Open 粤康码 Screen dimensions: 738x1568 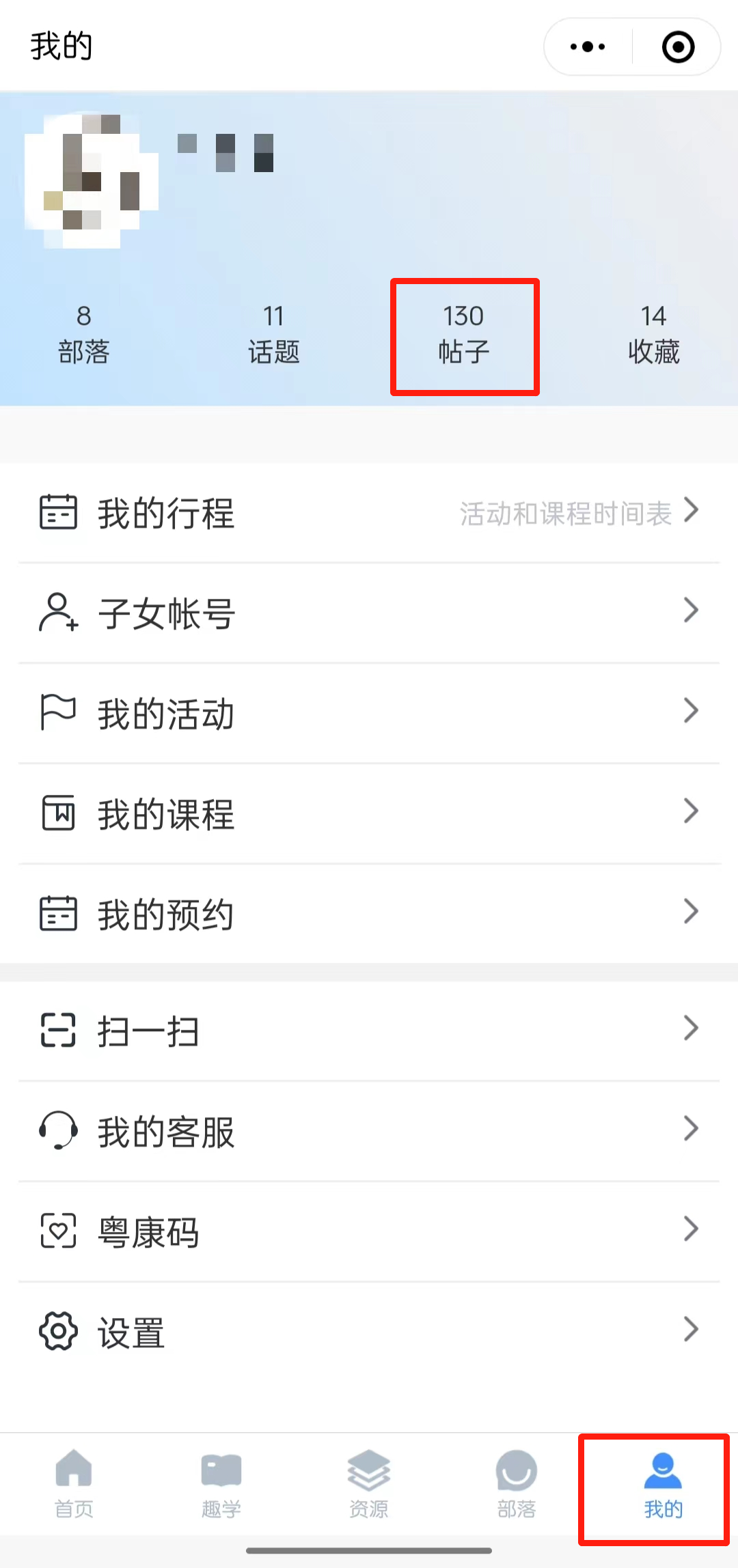click(x=369, y=1231)
